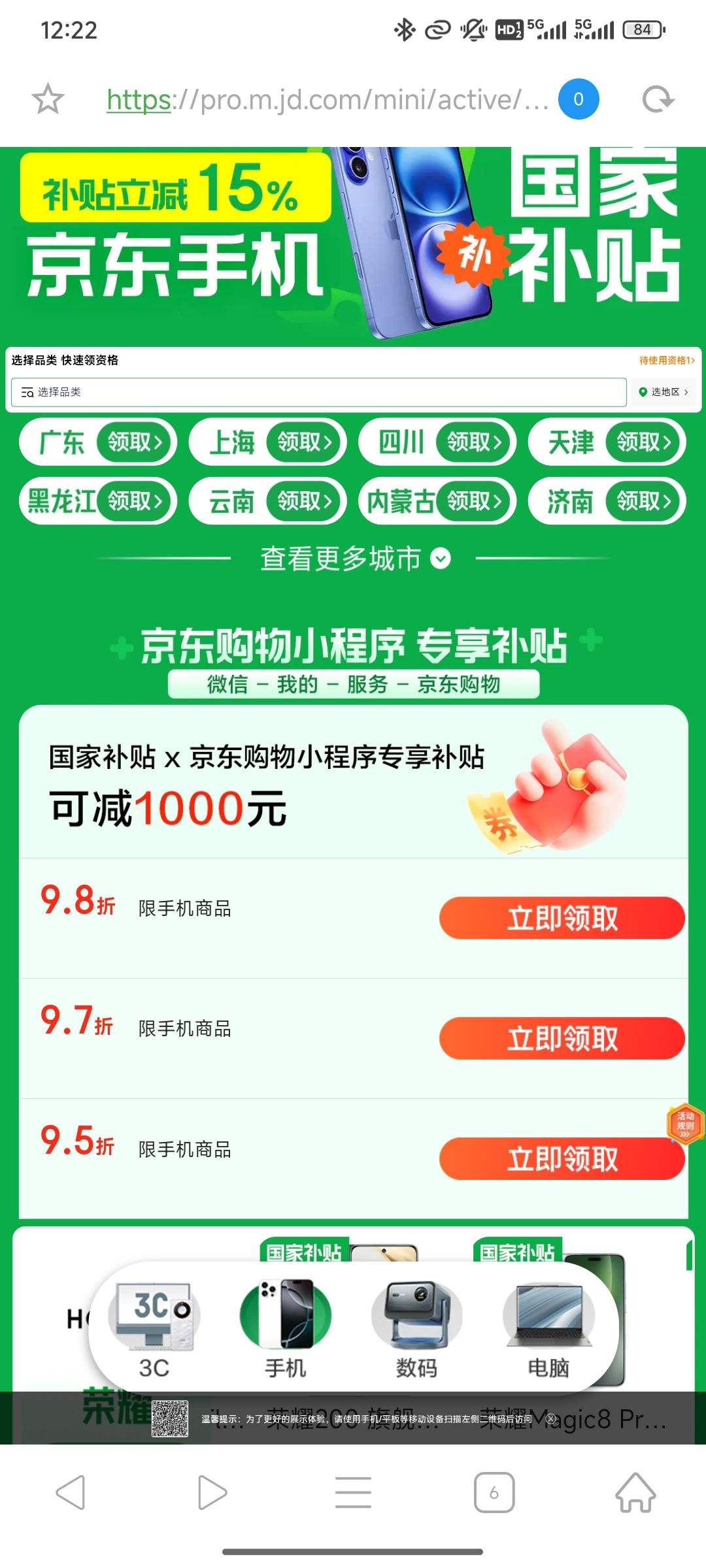
Task: Claim the 内蒙古 subsidy via 领取
Action: pos(472,500)
